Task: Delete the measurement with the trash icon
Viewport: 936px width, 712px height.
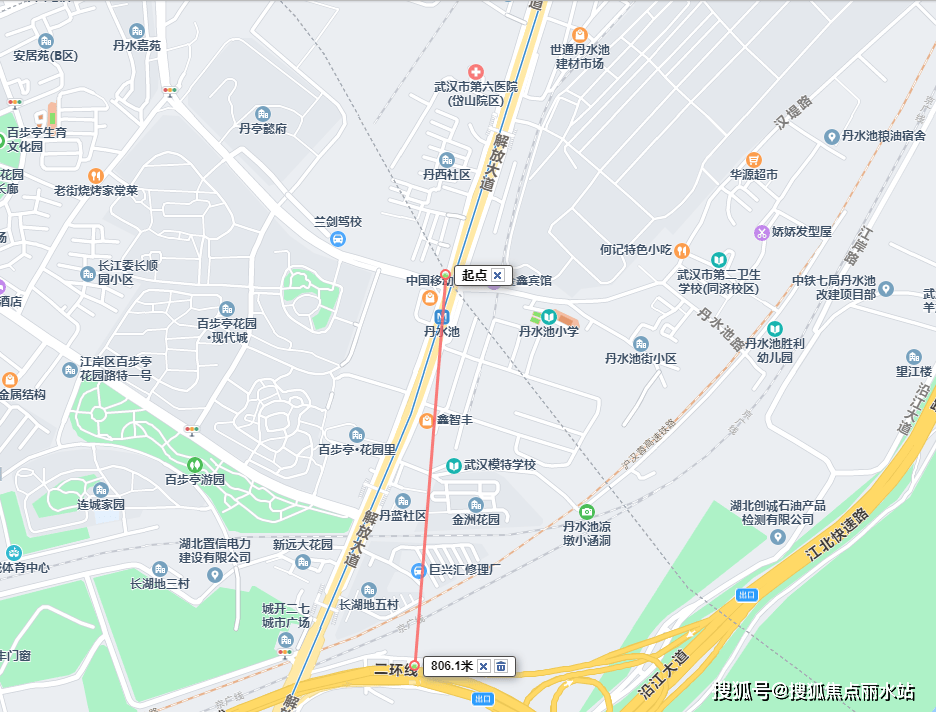Action: tap(501, 666)
